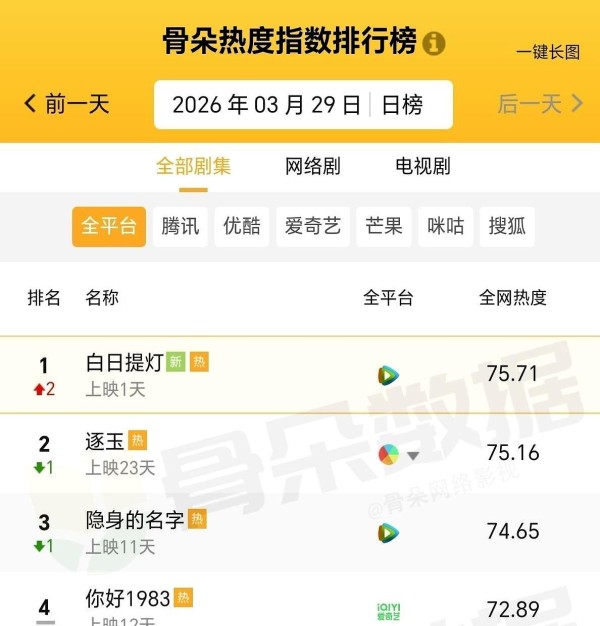Select the 全平台 platform filter
600x626 pixels.
tap(109, 227)
